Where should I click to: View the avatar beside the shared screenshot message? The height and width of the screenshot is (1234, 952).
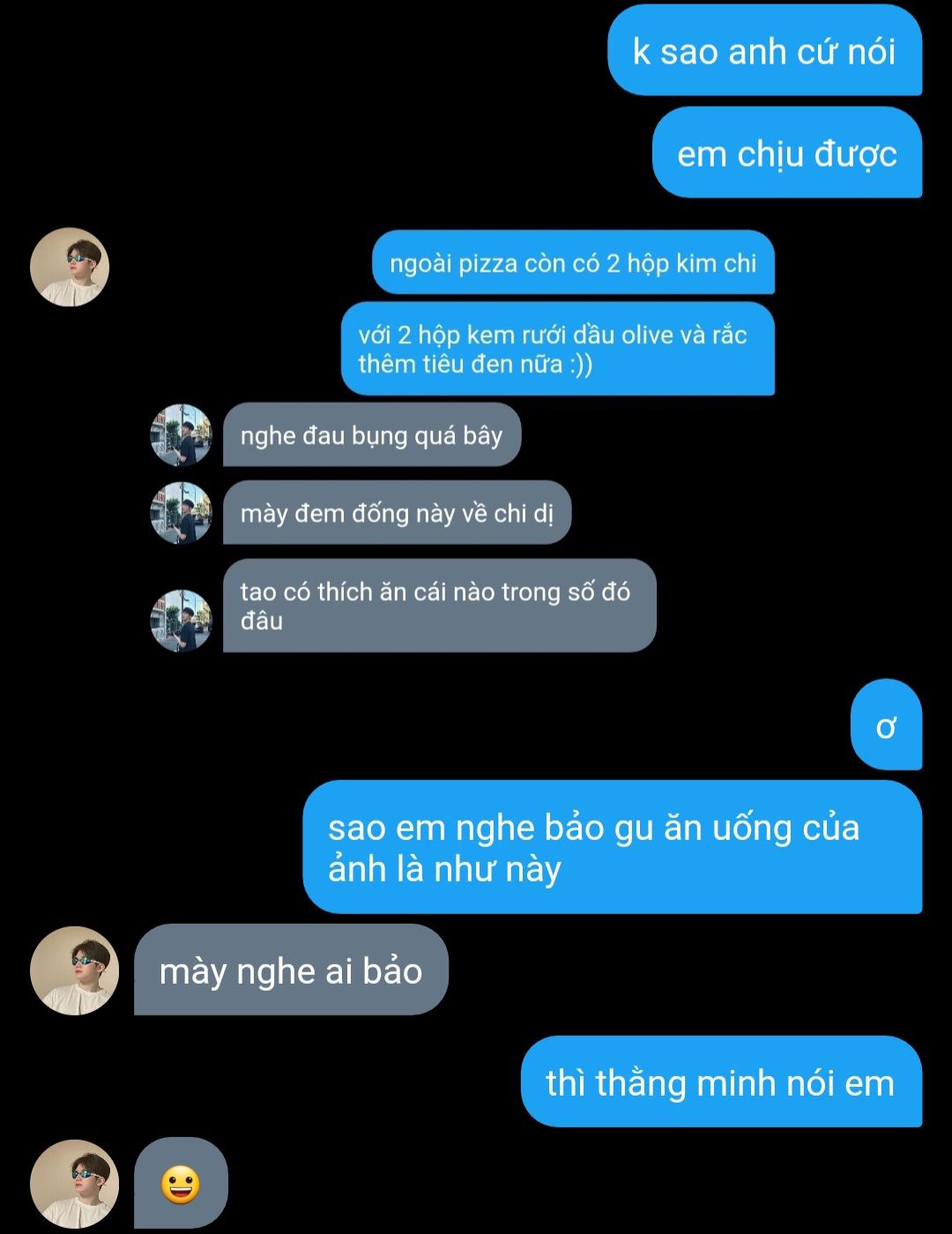pyautogui.click(x=70, y=267)
